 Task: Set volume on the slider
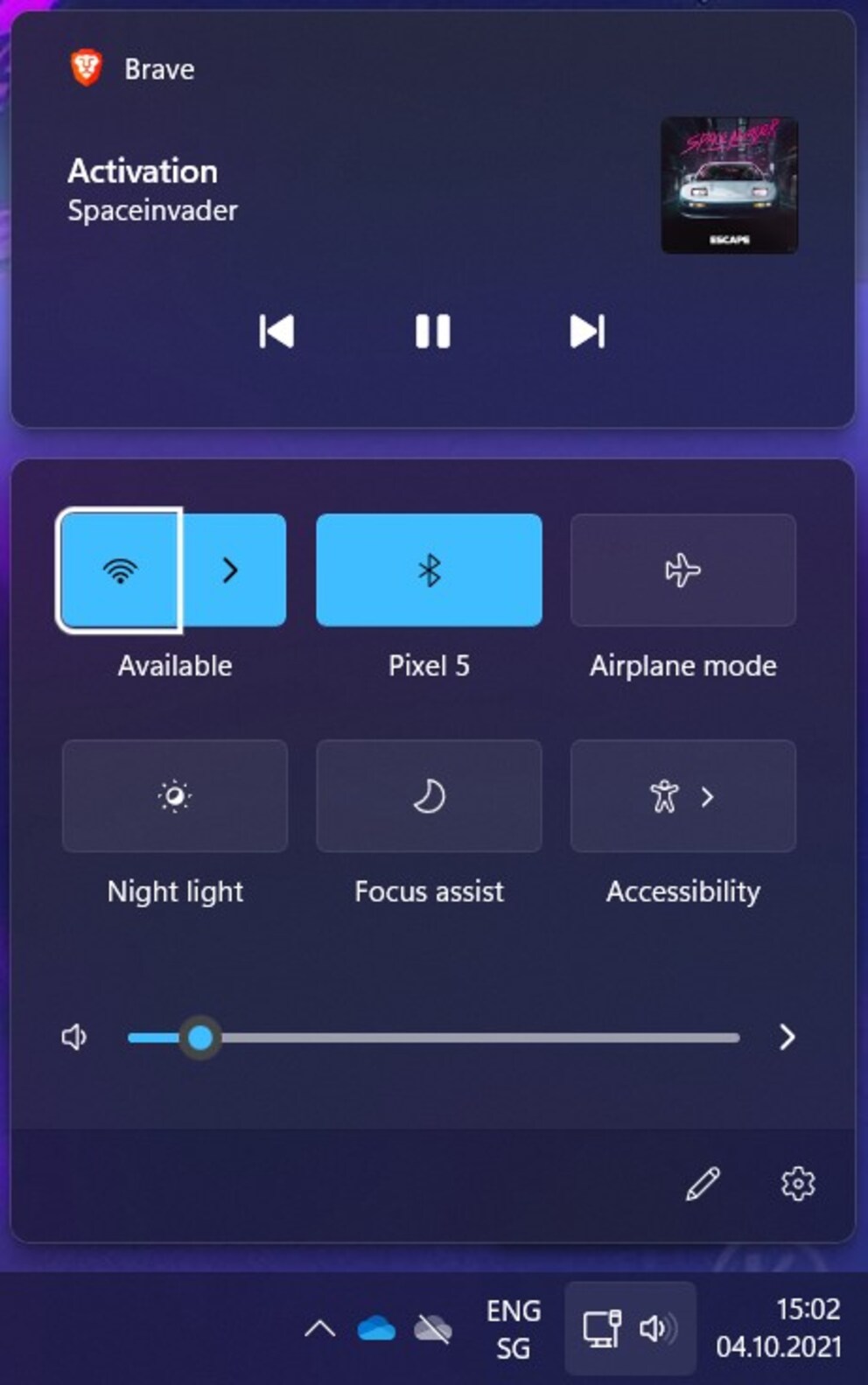coord(200,1038)
